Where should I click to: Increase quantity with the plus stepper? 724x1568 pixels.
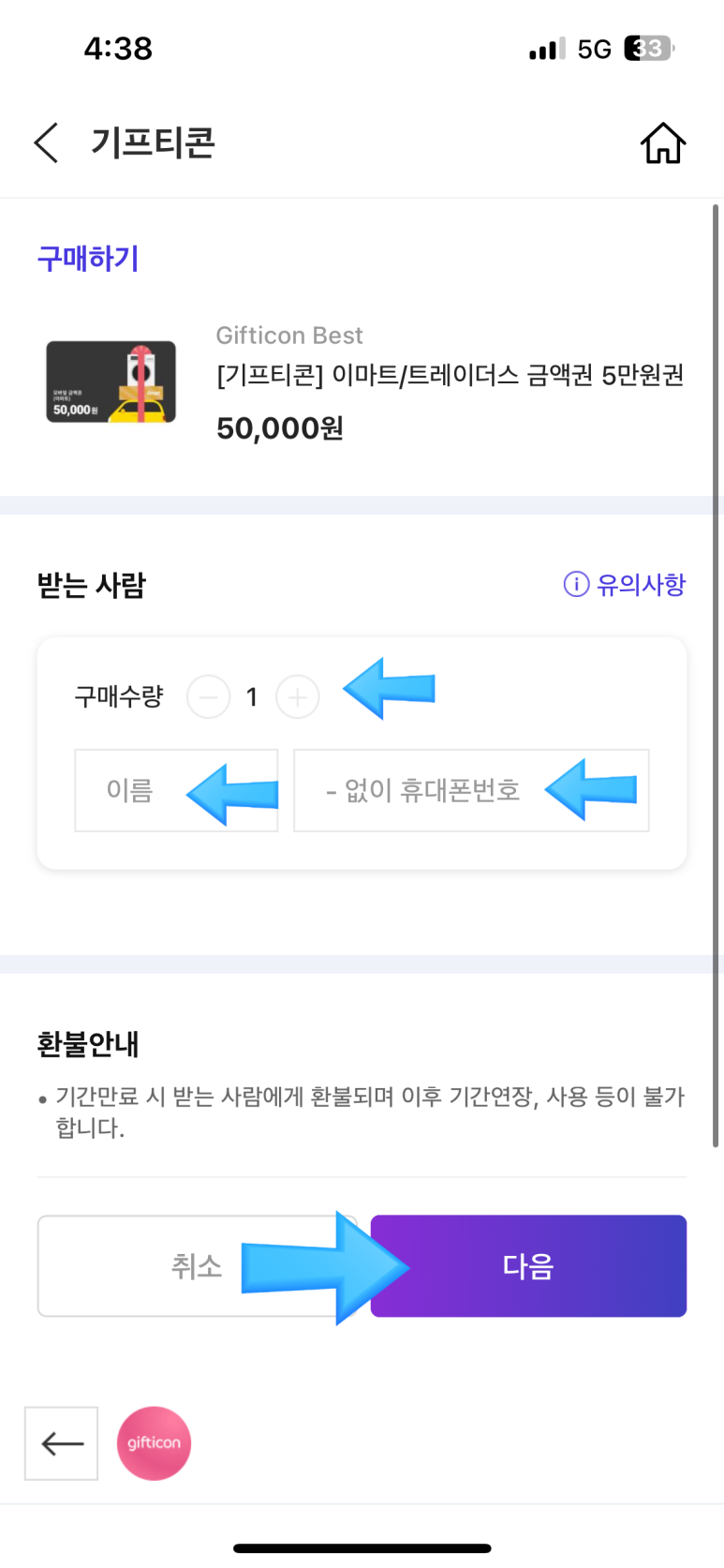(x=297, y=696)
